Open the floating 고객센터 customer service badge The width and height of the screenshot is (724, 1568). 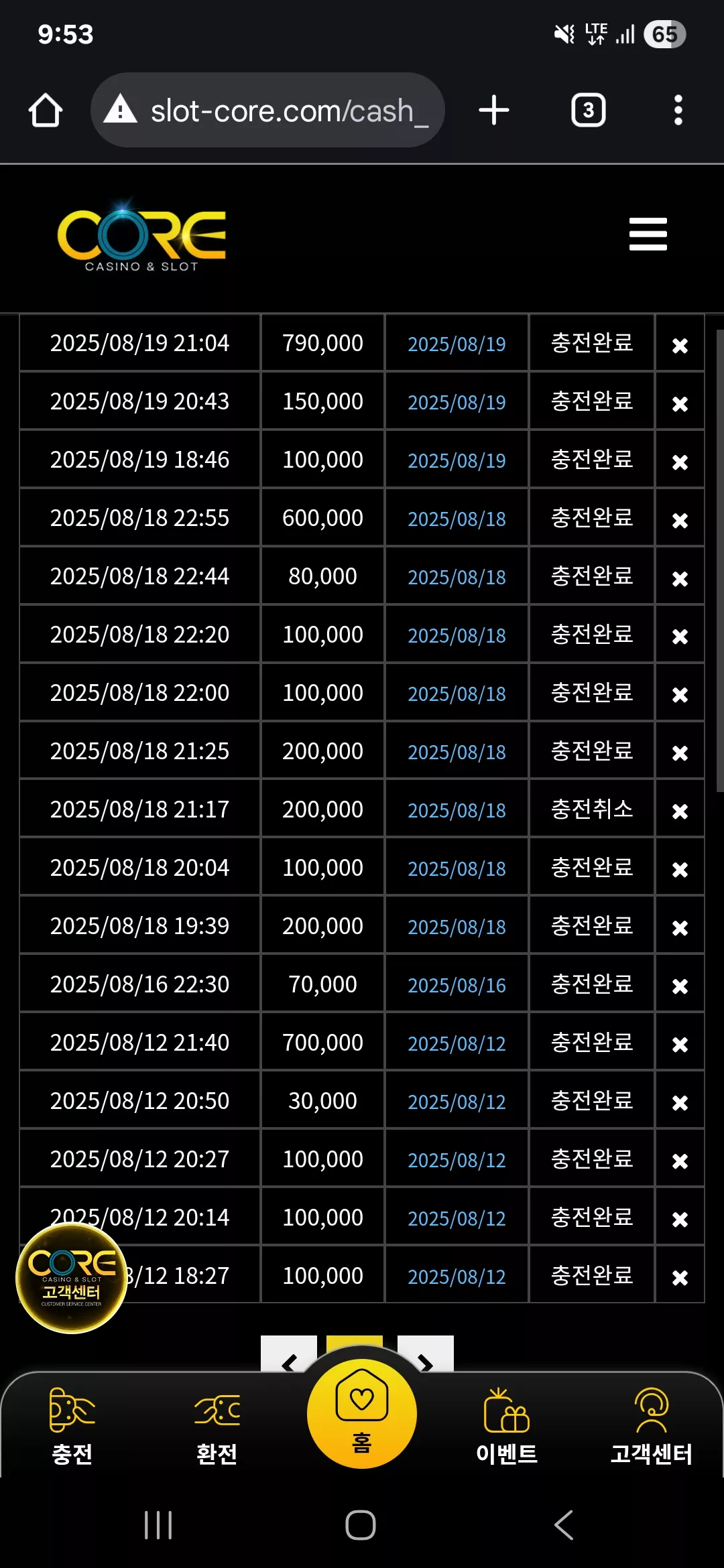[x=71, y=1278]
